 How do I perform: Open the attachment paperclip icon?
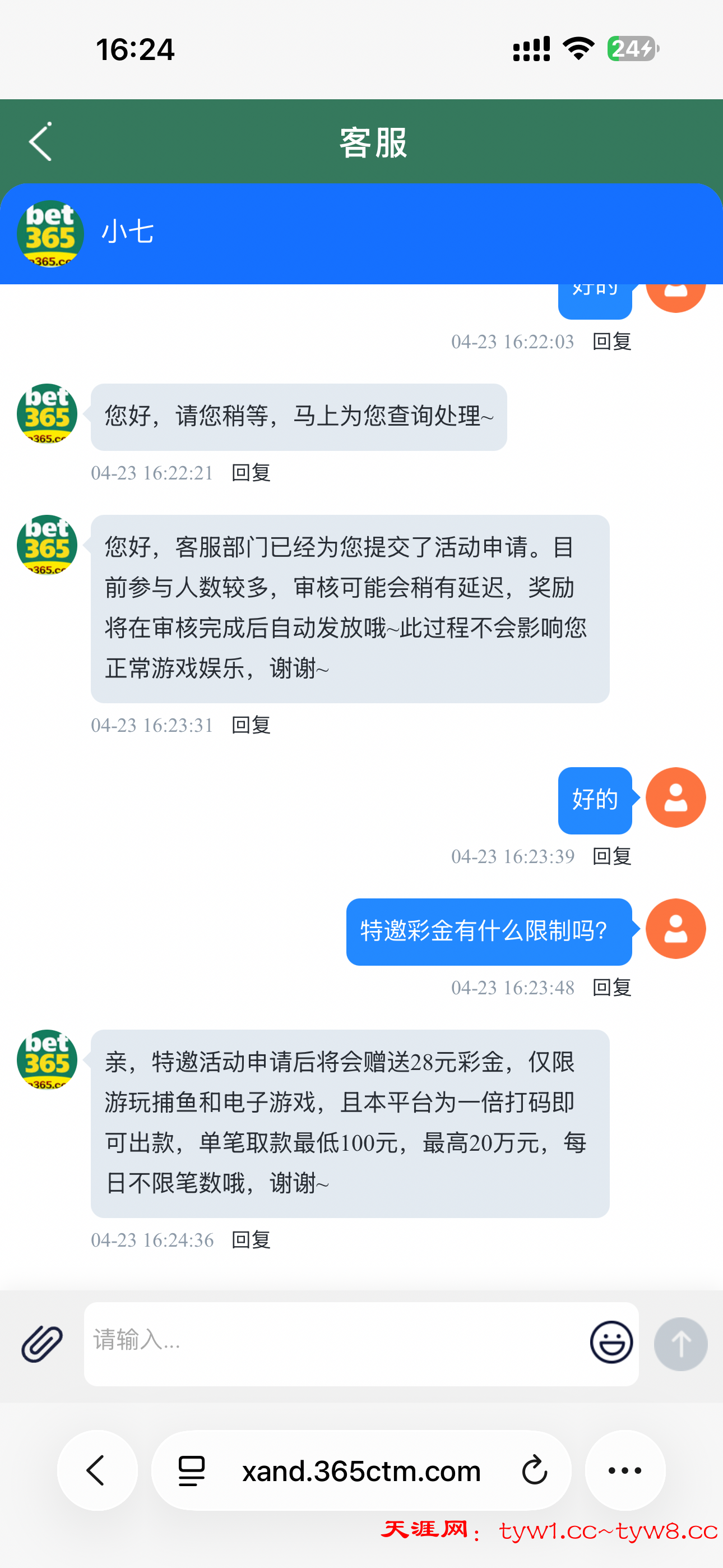(x=42, y=1343)
